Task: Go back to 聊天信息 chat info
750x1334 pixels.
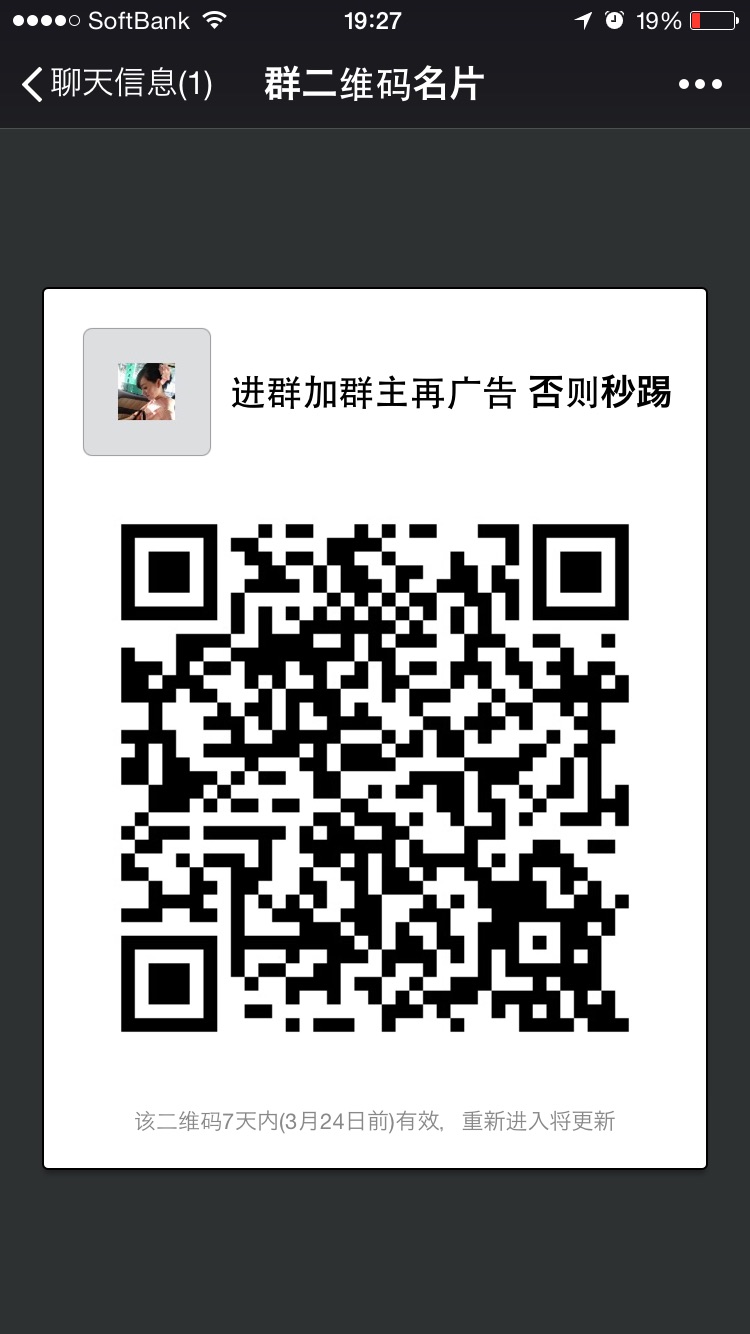Action: click(116, 84)
